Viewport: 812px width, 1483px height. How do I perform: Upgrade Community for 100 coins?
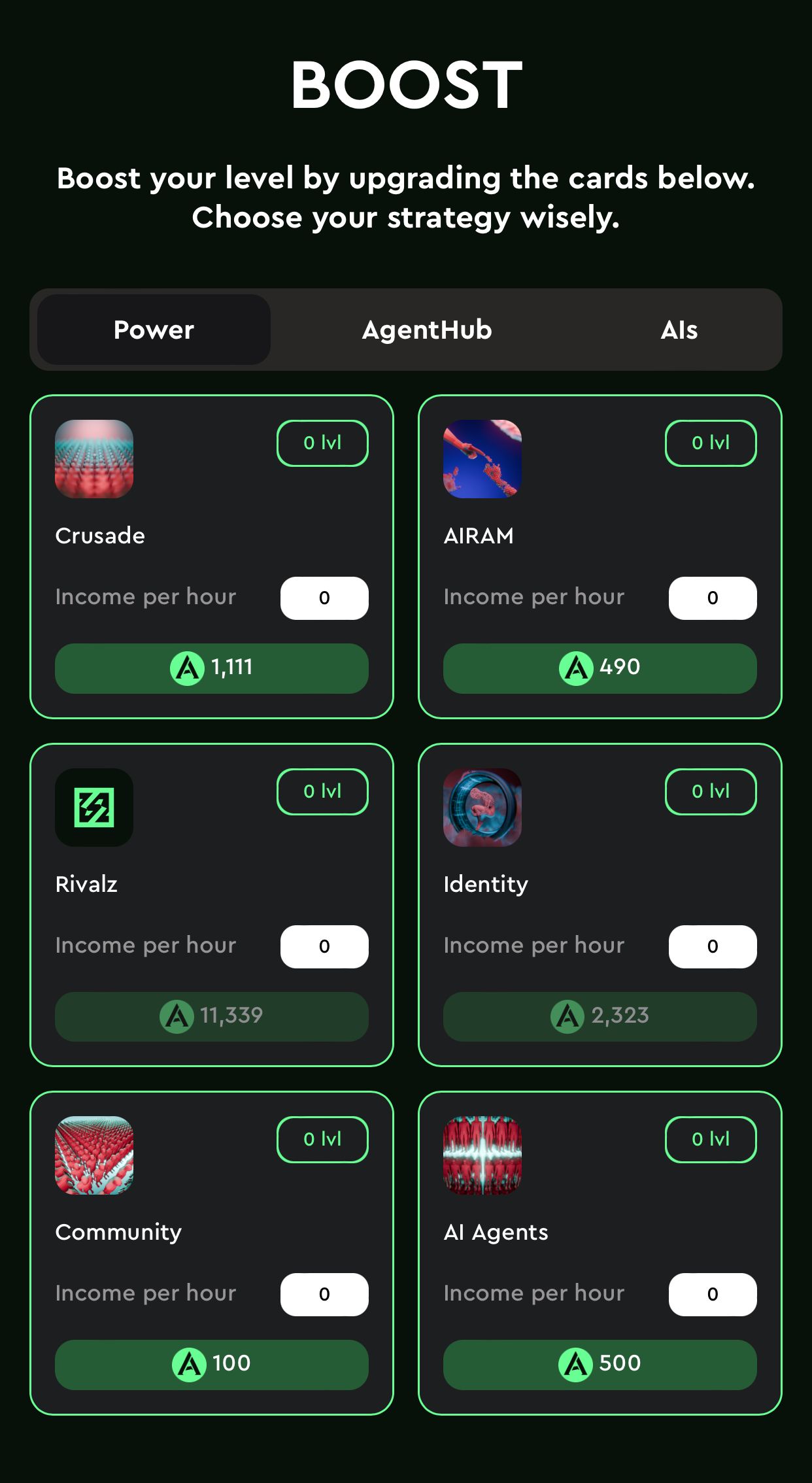211,1363
